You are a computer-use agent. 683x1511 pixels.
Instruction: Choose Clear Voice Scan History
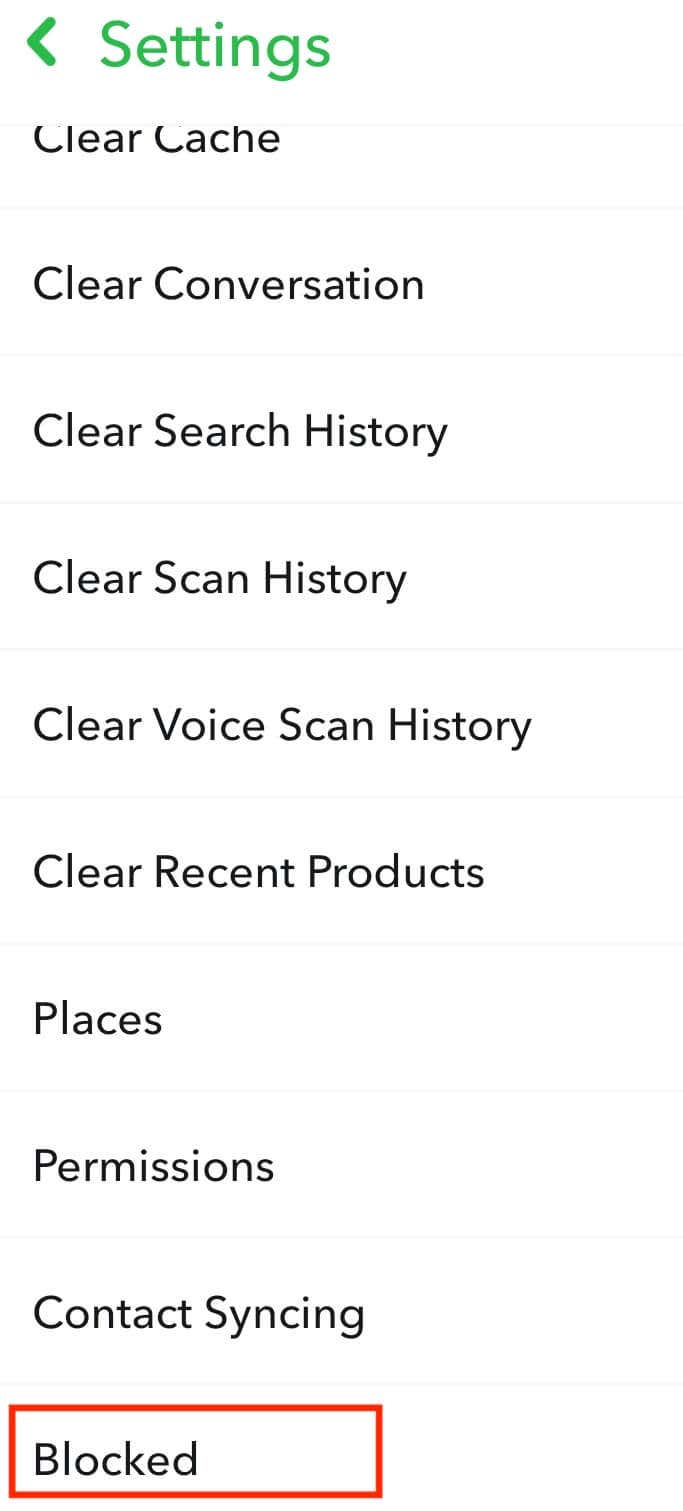pos(282,725)
